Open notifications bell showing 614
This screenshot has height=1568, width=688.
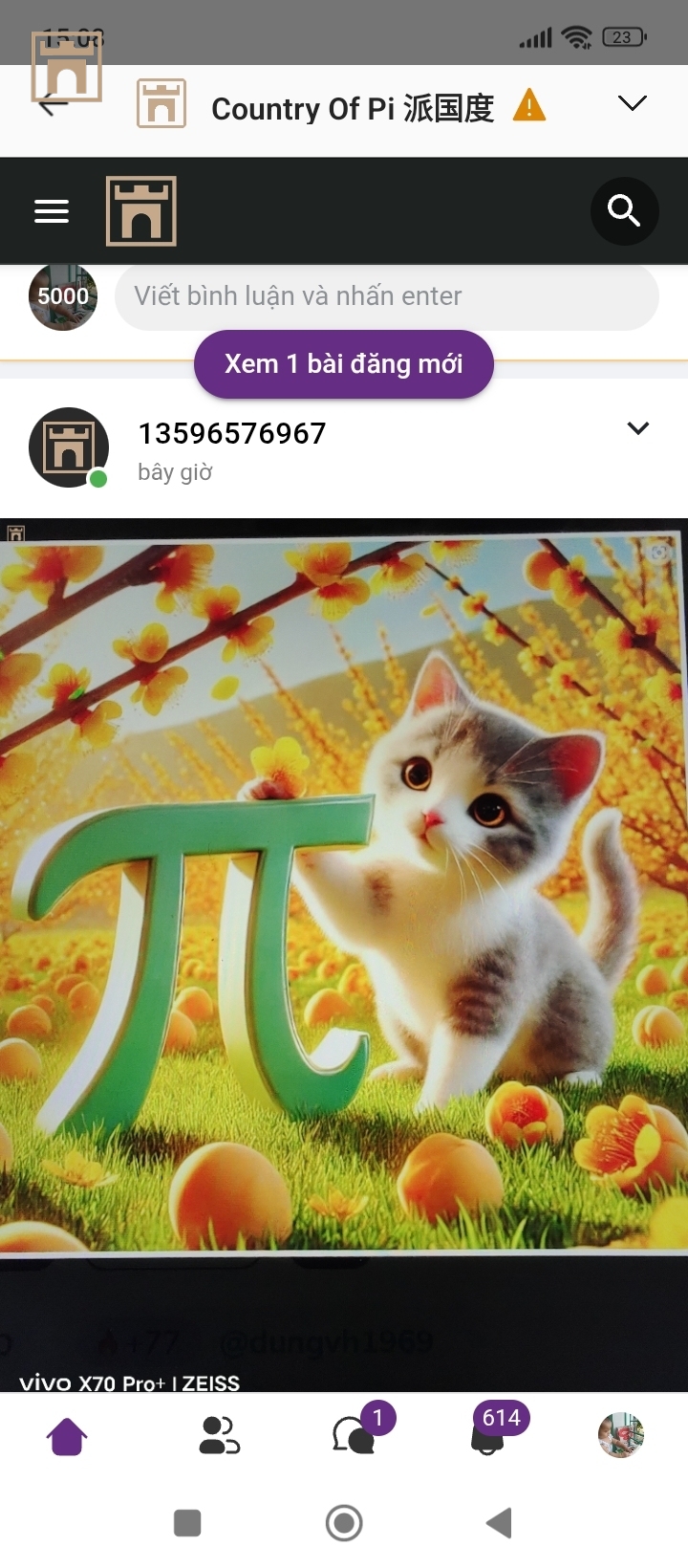pos(489,1436)
